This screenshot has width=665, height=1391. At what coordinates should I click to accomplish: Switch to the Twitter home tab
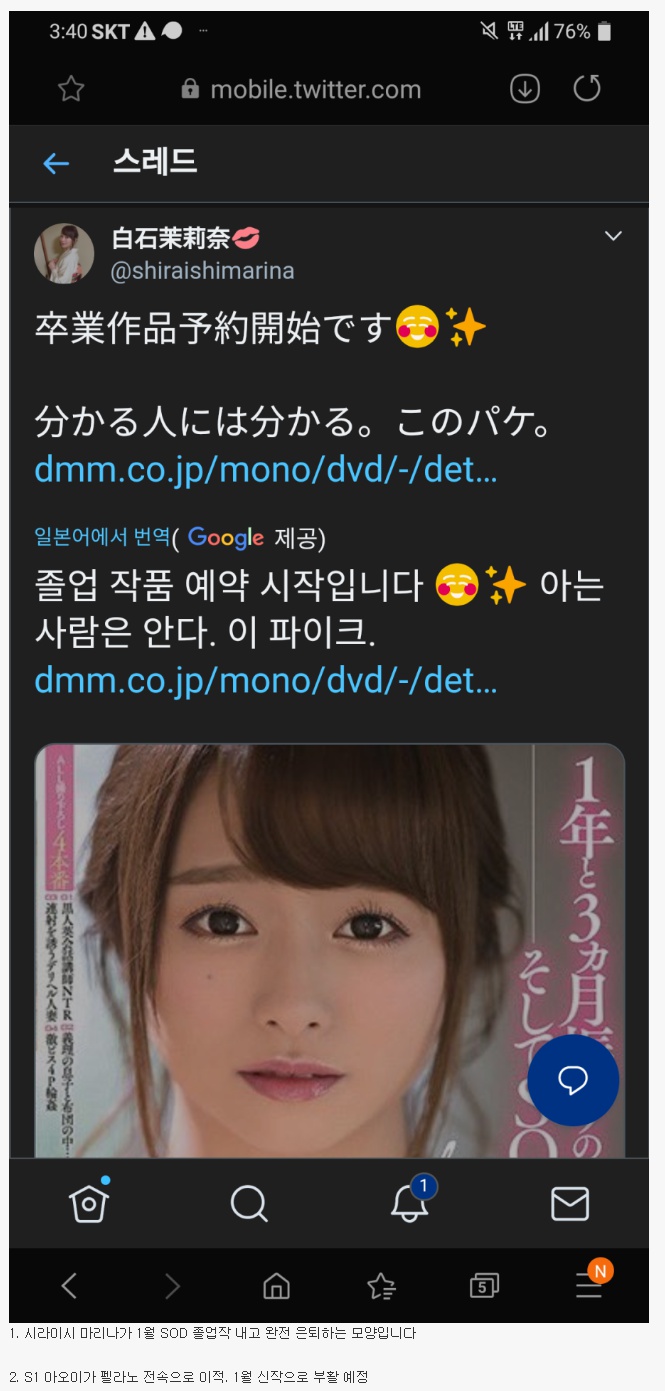pos(89,1203)
